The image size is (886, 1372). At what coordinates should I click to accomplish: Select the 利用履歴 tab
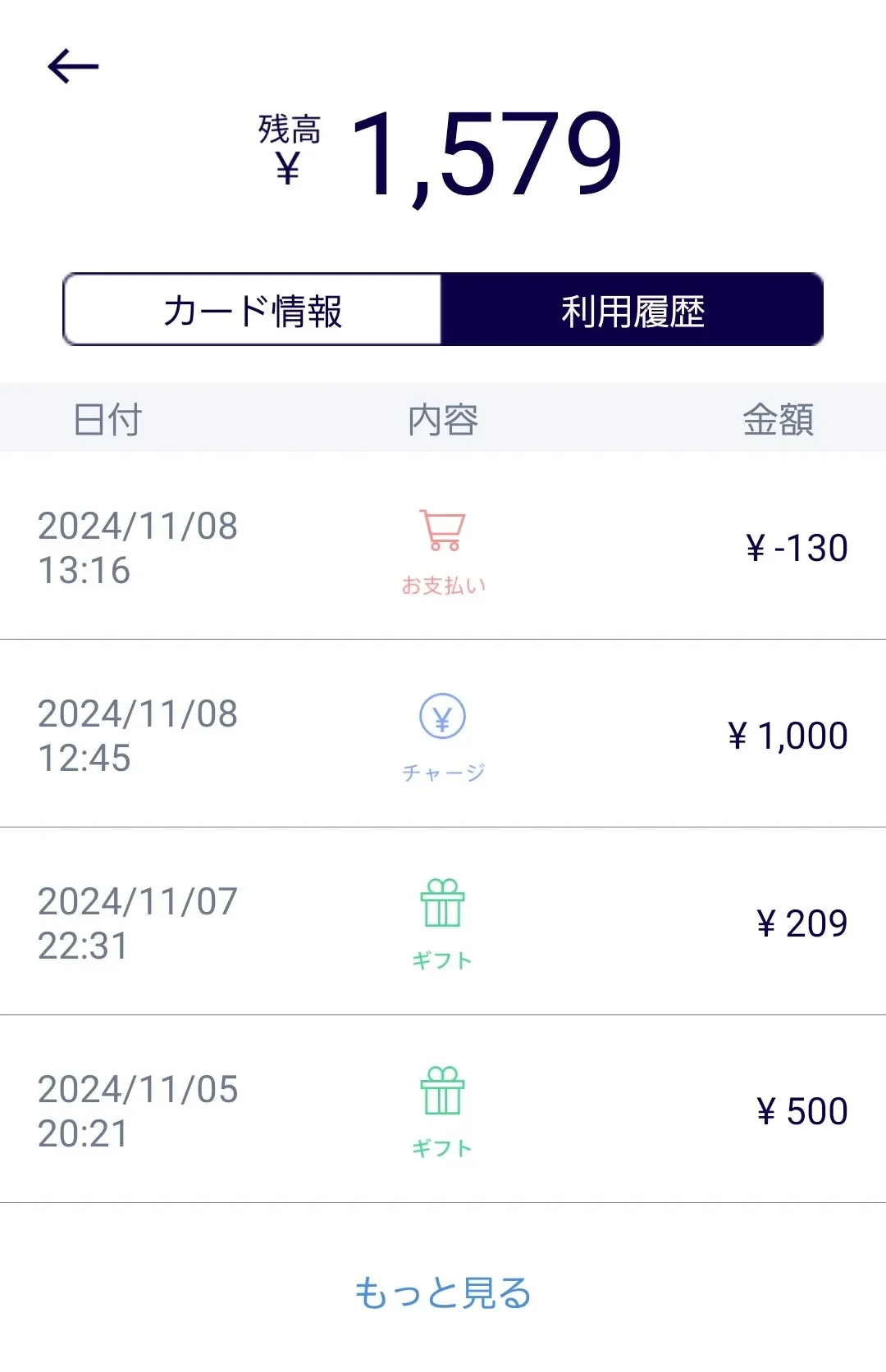(x=632, y=310)
